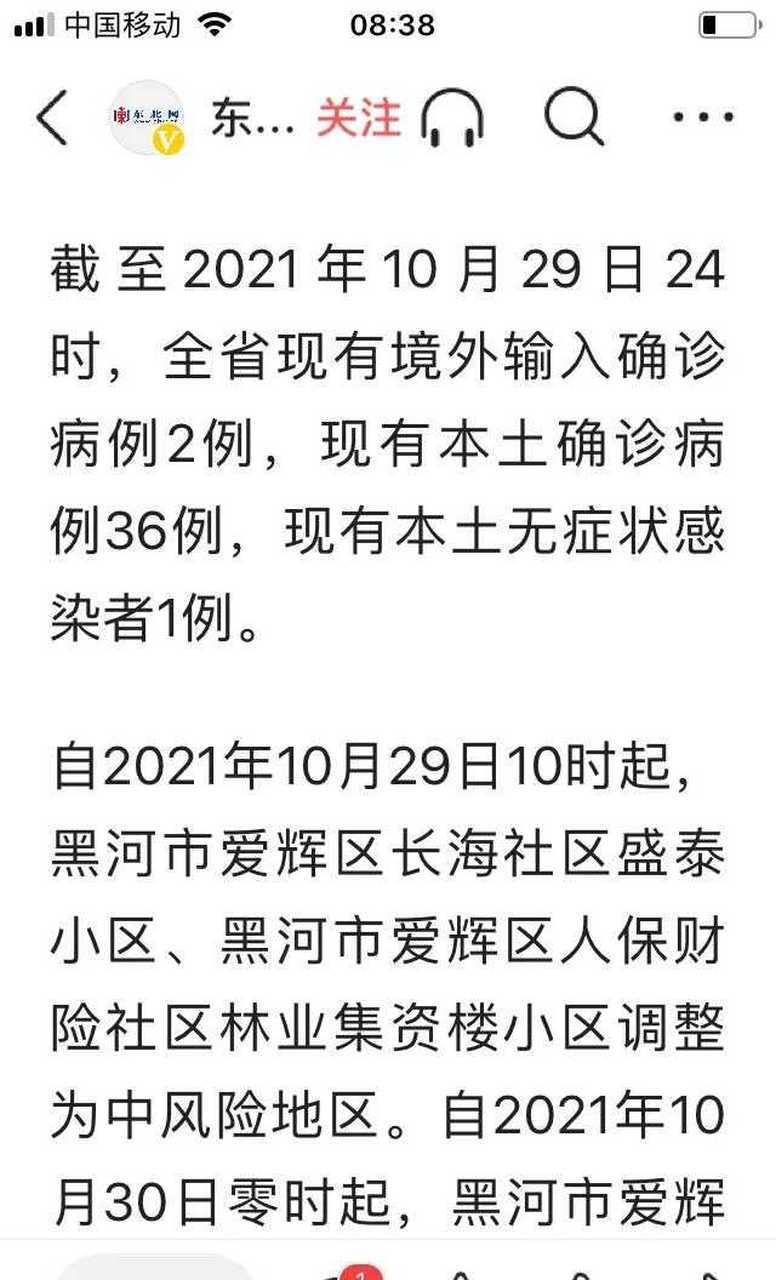The width and height of the screenshot is (776, 1280).
Task: Open search with the magnifier icon
Action: tap(573, 118)
